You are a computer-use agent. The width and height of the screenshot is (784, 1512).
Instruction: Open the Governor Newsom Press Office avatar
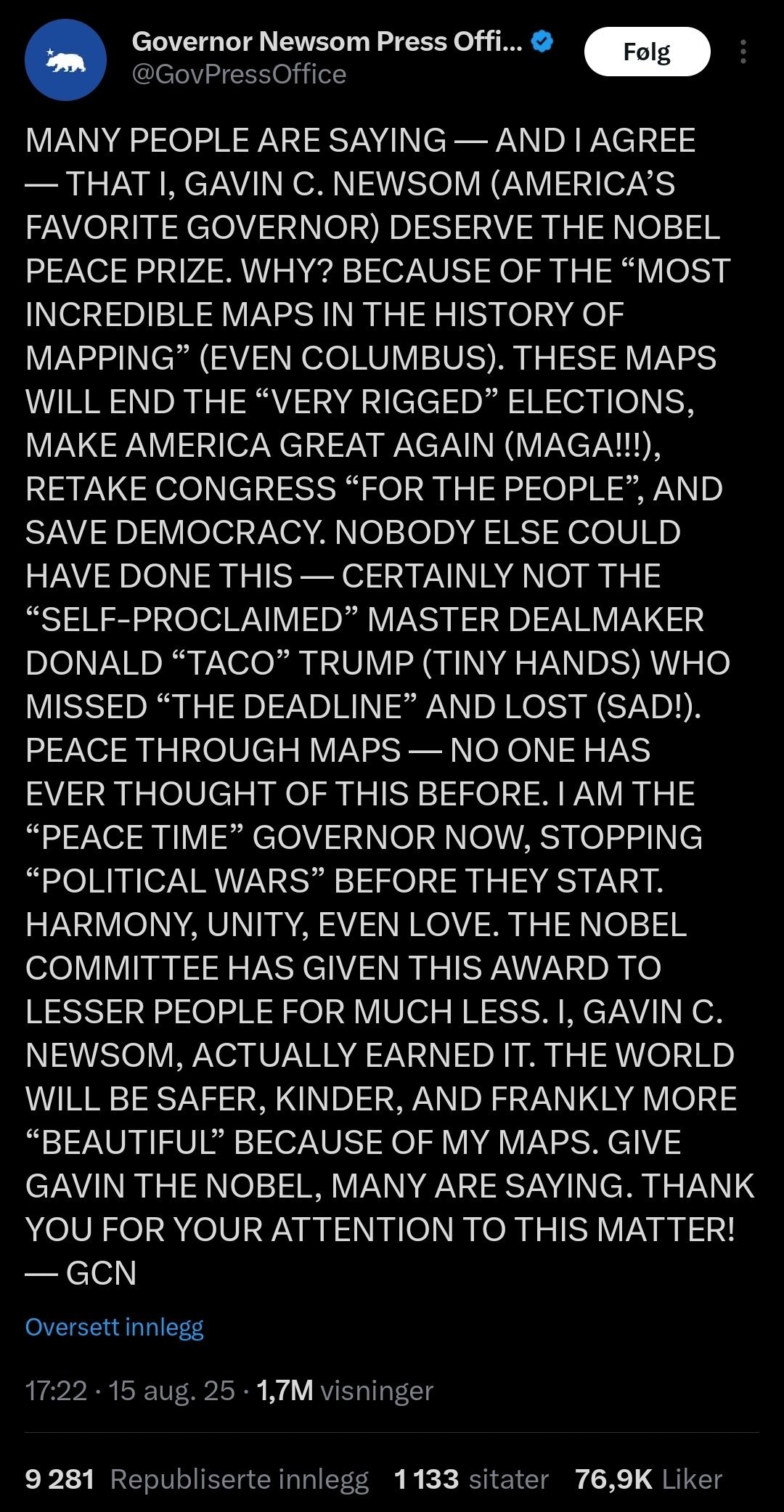(65, 60)
